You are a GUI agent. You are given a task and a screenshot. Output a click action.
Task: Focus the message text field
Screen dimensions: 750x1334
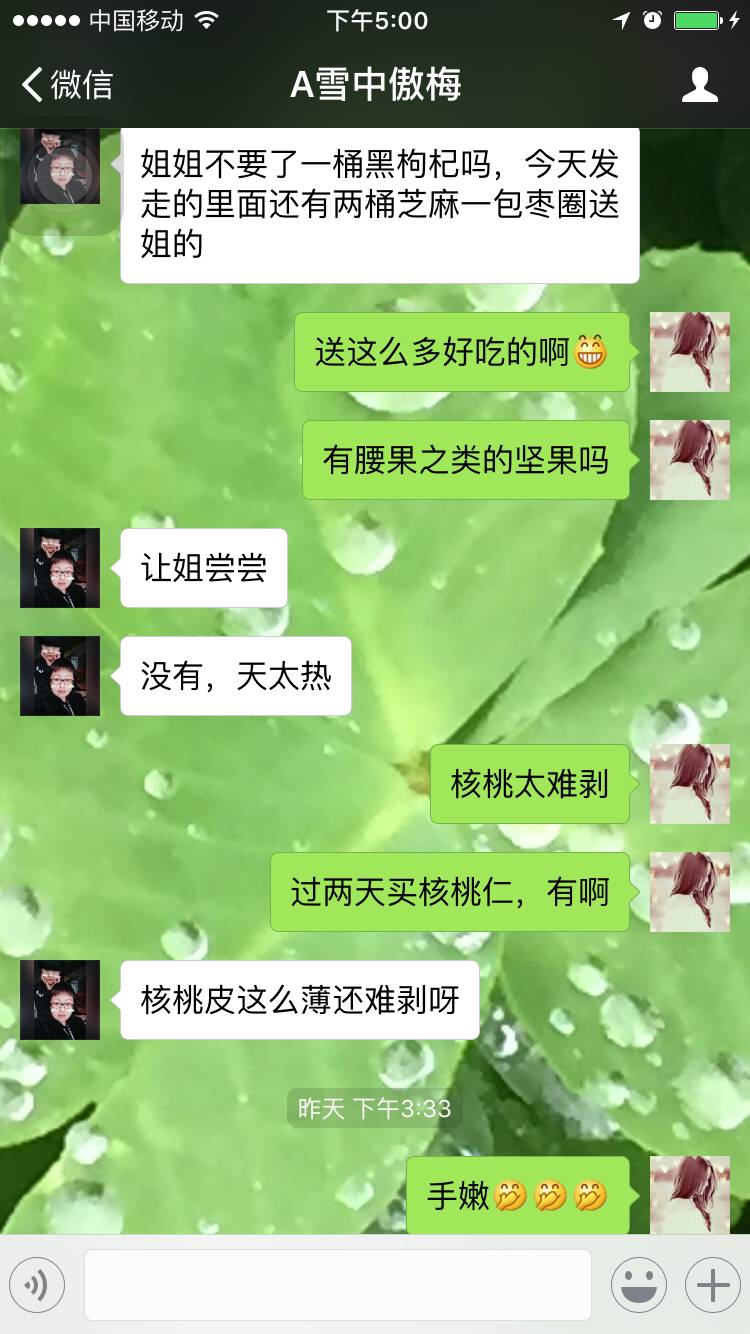(337, 1285)
